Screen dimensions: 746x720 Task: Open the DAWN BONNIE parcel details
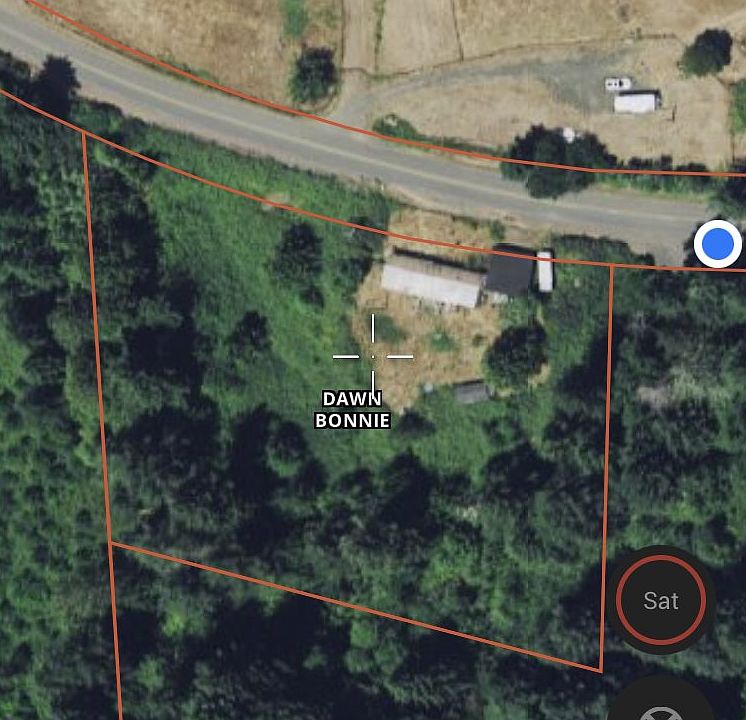[x=352, y=410]
